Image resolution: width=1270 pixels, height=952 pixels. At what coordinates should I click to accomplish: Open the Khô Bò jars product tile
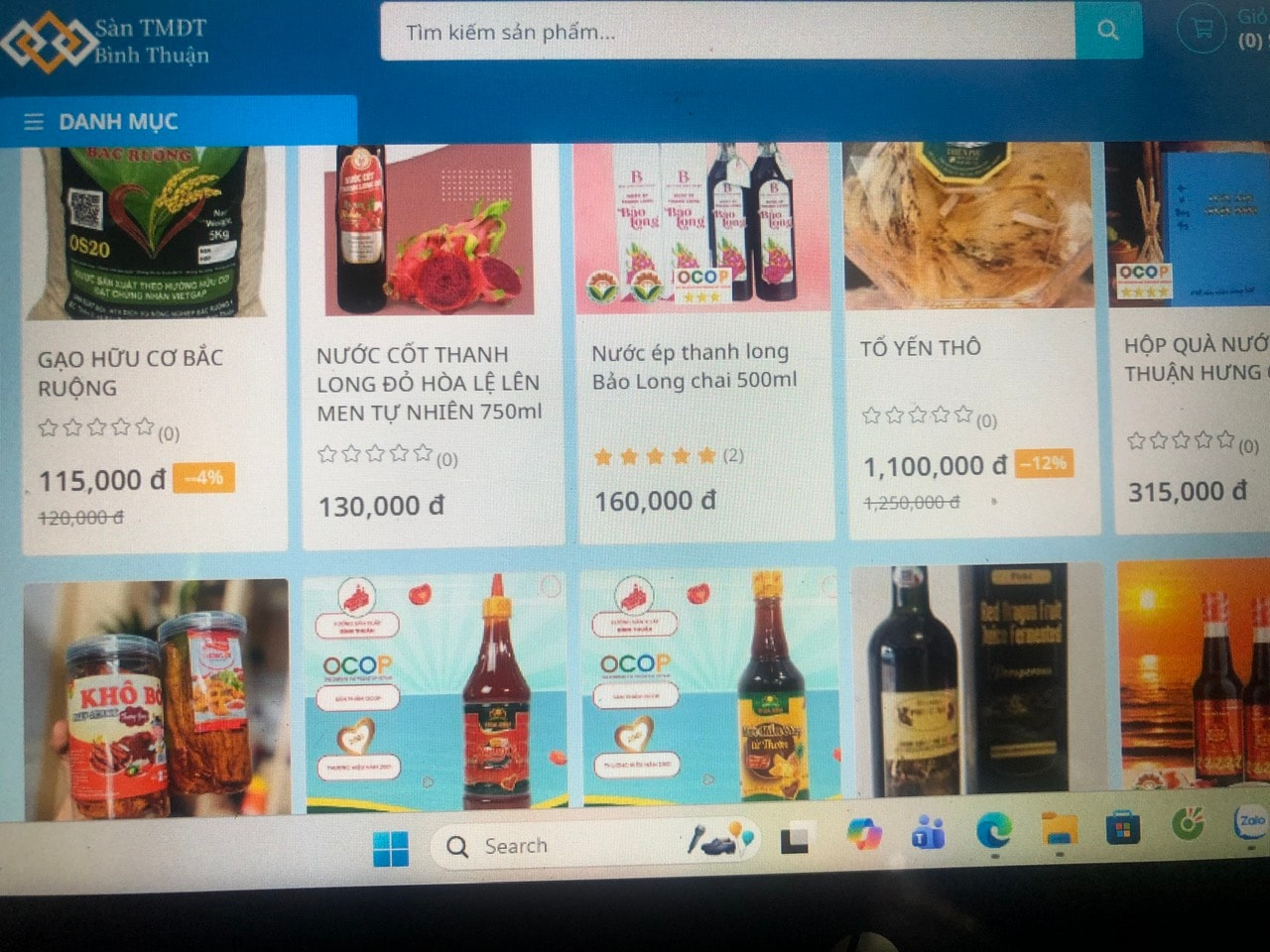point(157,699)
